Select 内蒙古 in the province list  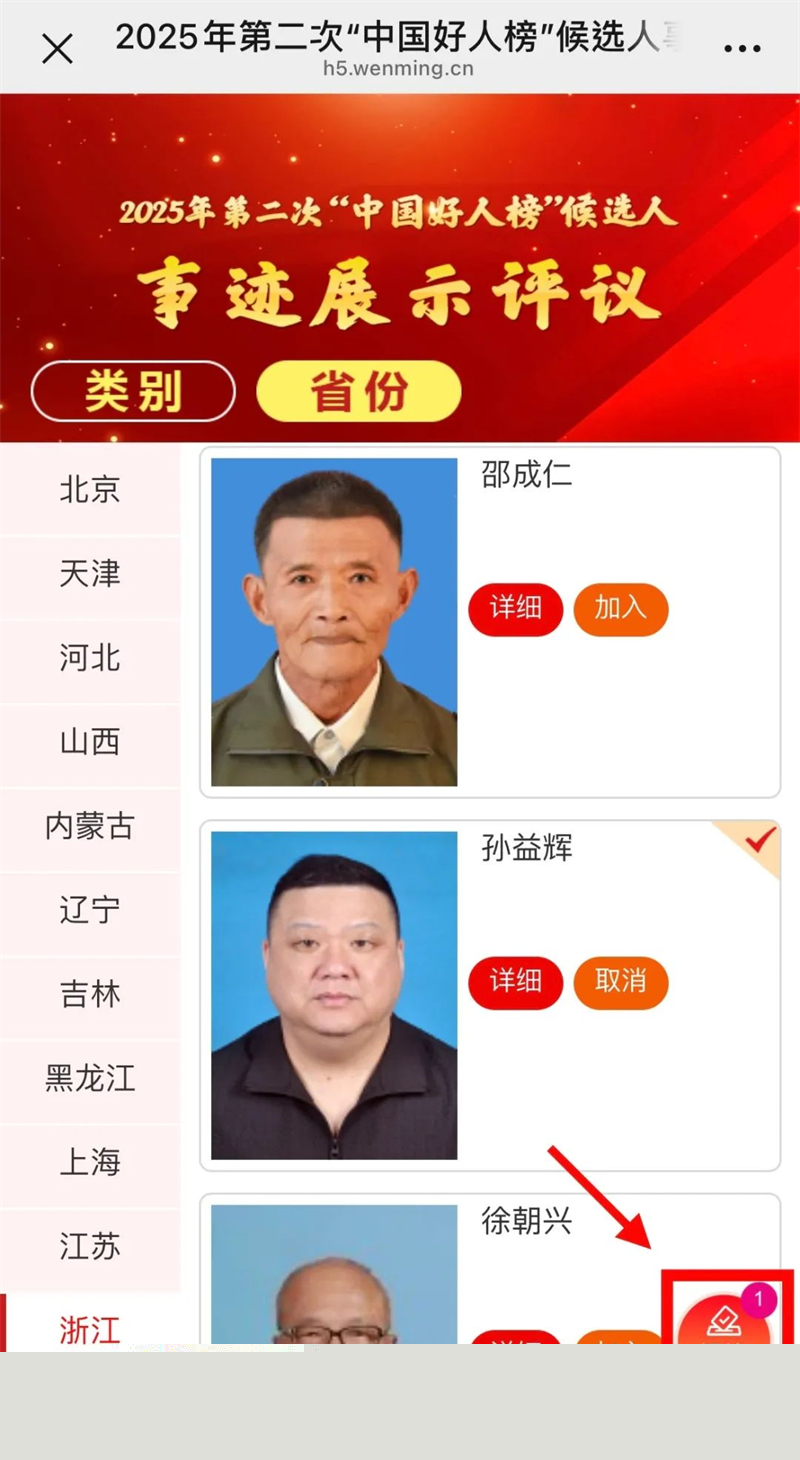click(x=90, y=826)
